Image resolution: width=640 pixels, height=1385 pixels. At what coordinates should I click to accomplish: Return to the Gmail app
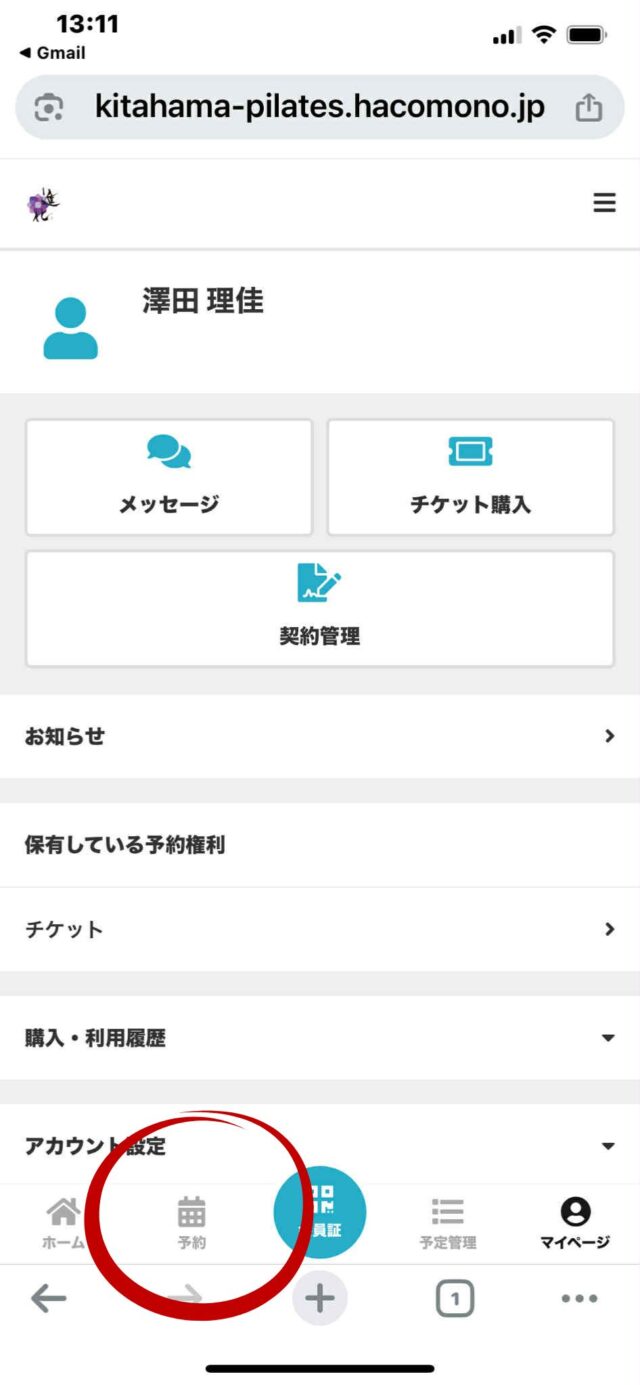[53, 53]
